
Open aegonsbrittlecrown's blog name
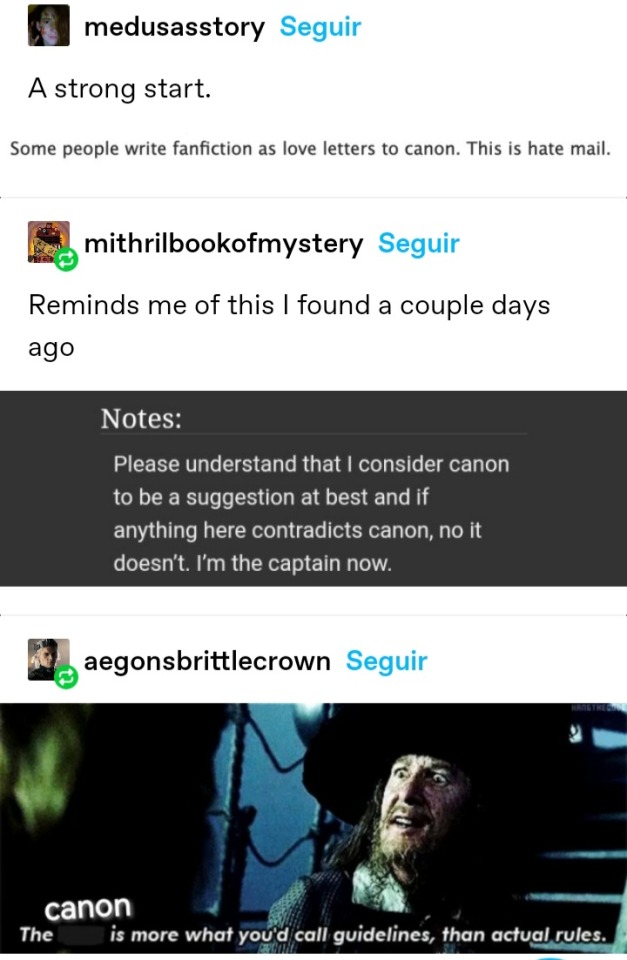click(207, 661)
